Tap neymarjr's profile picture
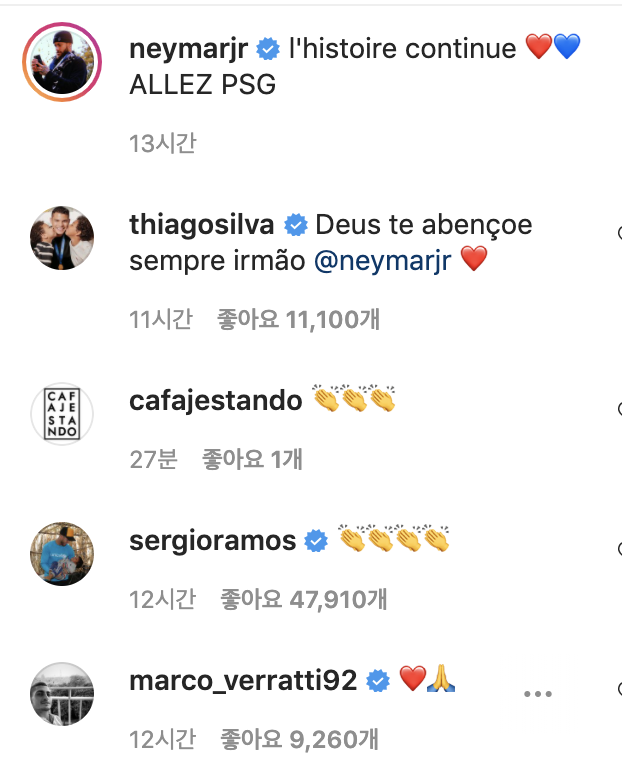 (x=62, y=61)
